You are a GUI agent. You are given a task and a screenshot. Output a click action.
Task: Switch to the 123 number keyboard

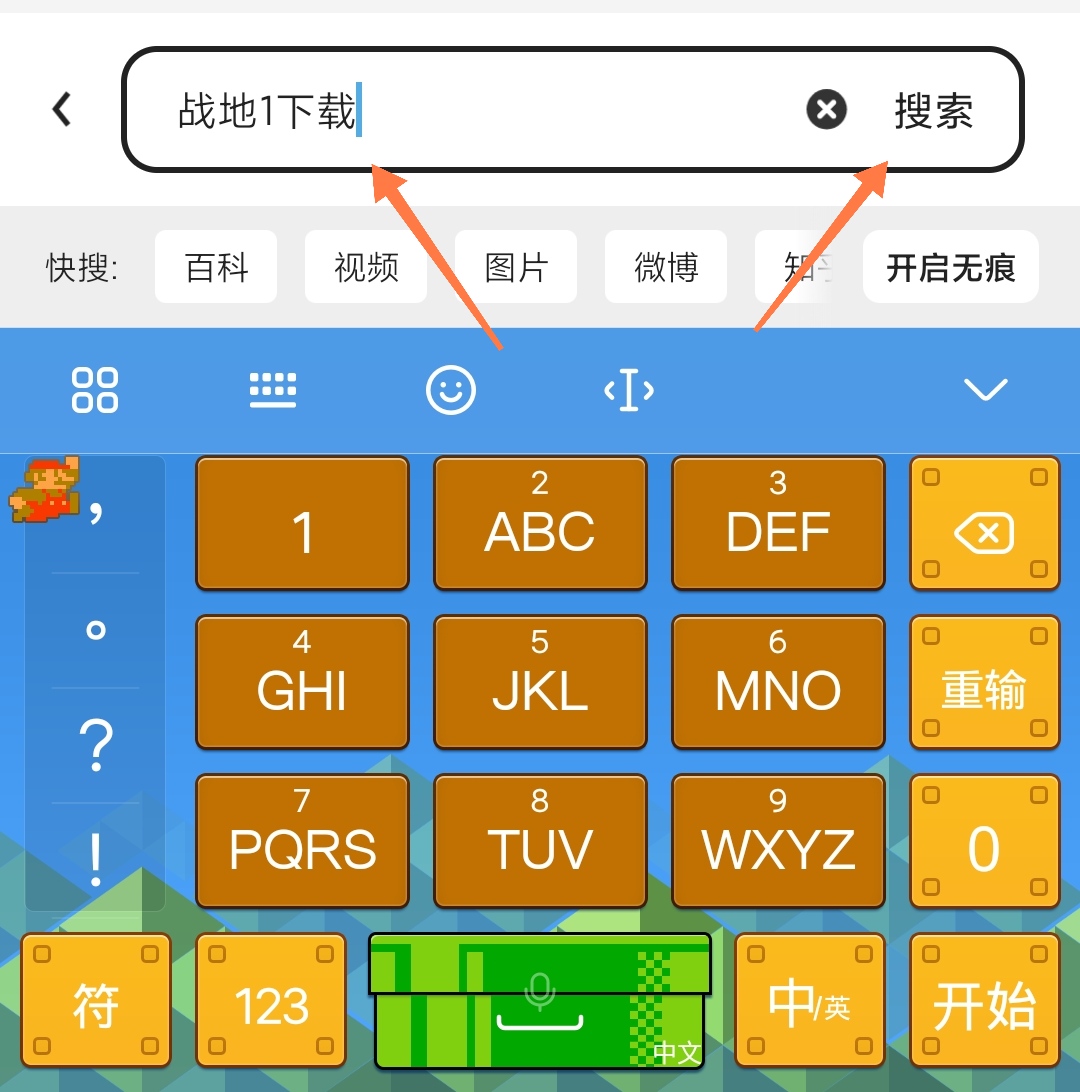(271, 1001)
